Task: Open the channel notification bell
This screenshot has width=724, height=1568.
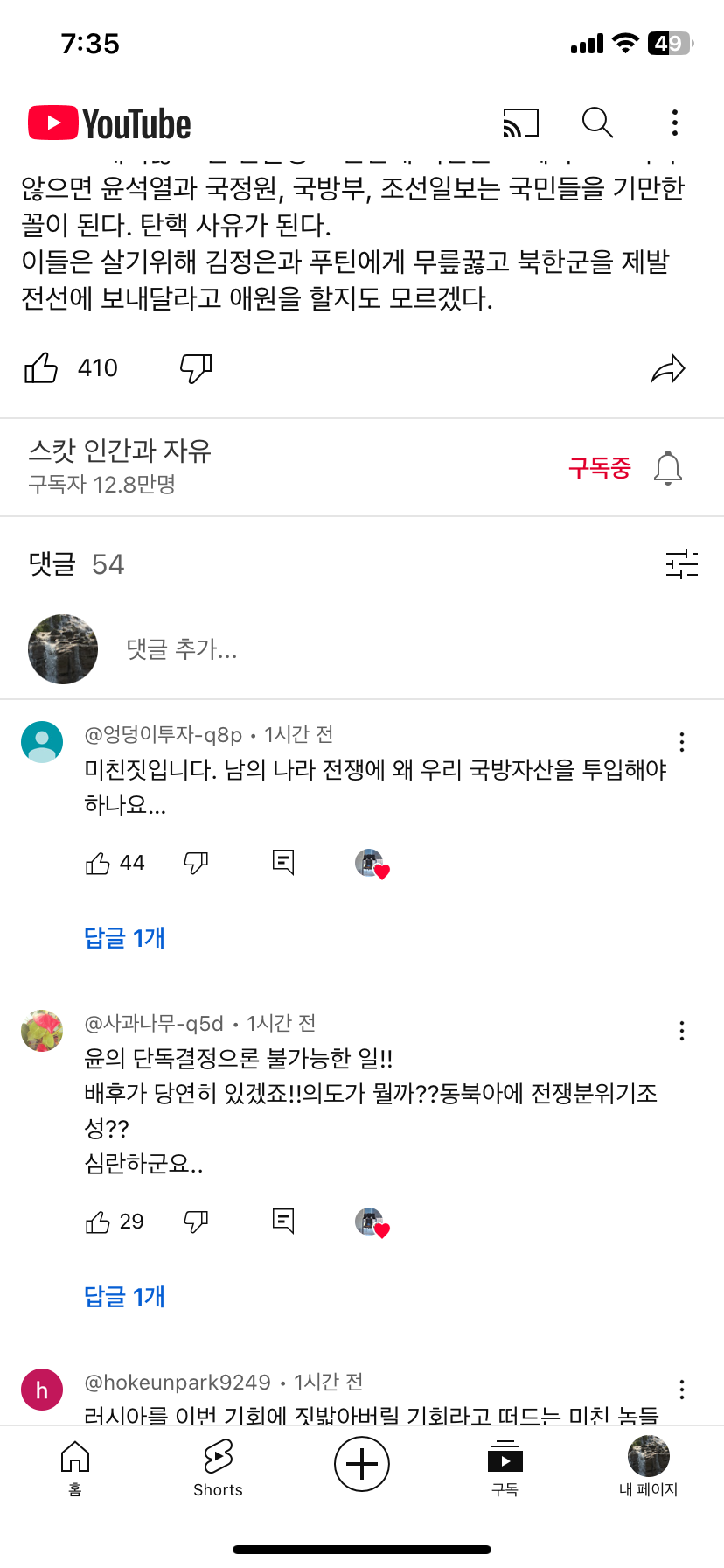Action: pos(668,468)
